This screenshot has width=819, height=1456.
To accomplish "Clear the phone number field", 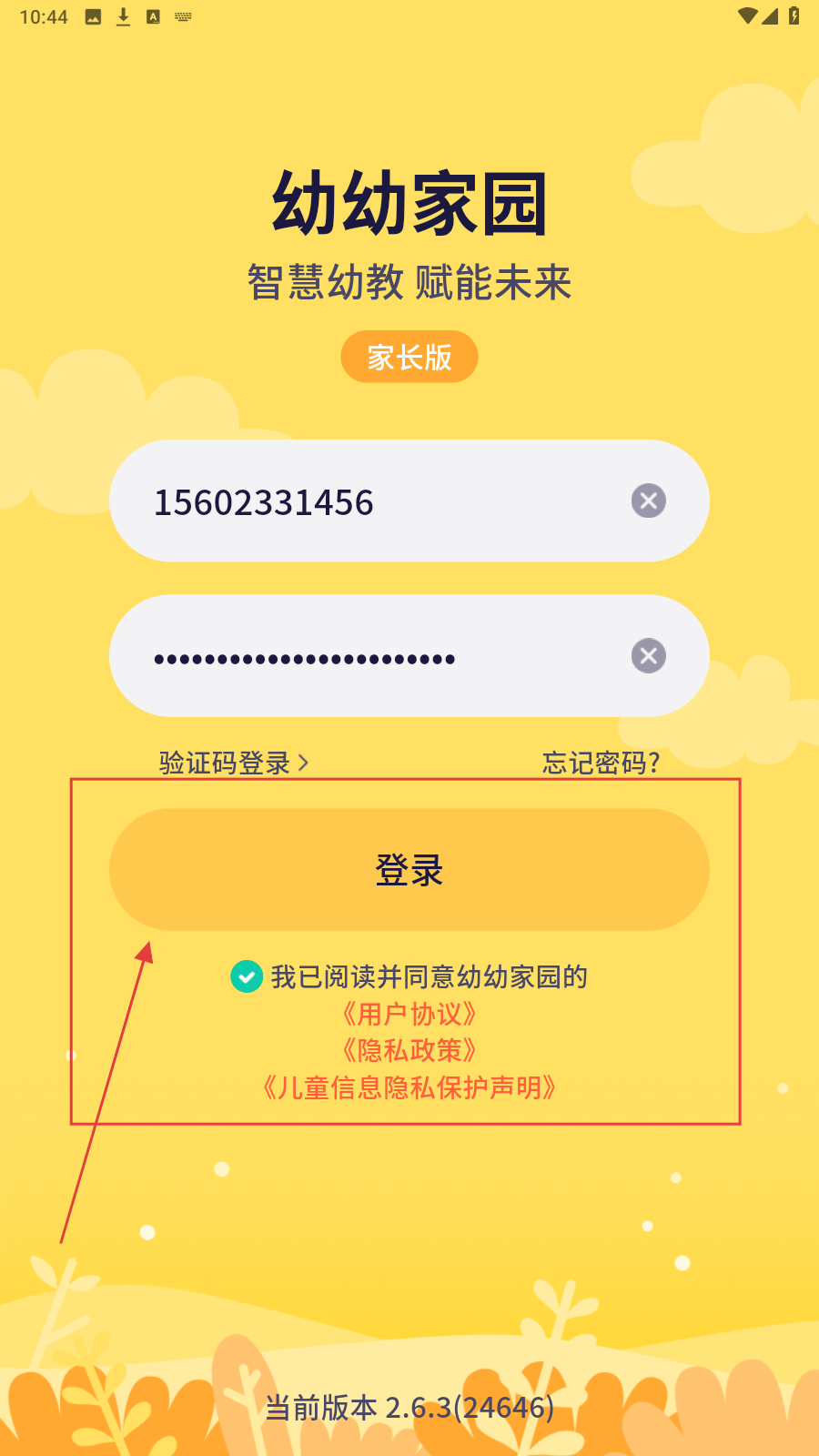I will (649, 500).
